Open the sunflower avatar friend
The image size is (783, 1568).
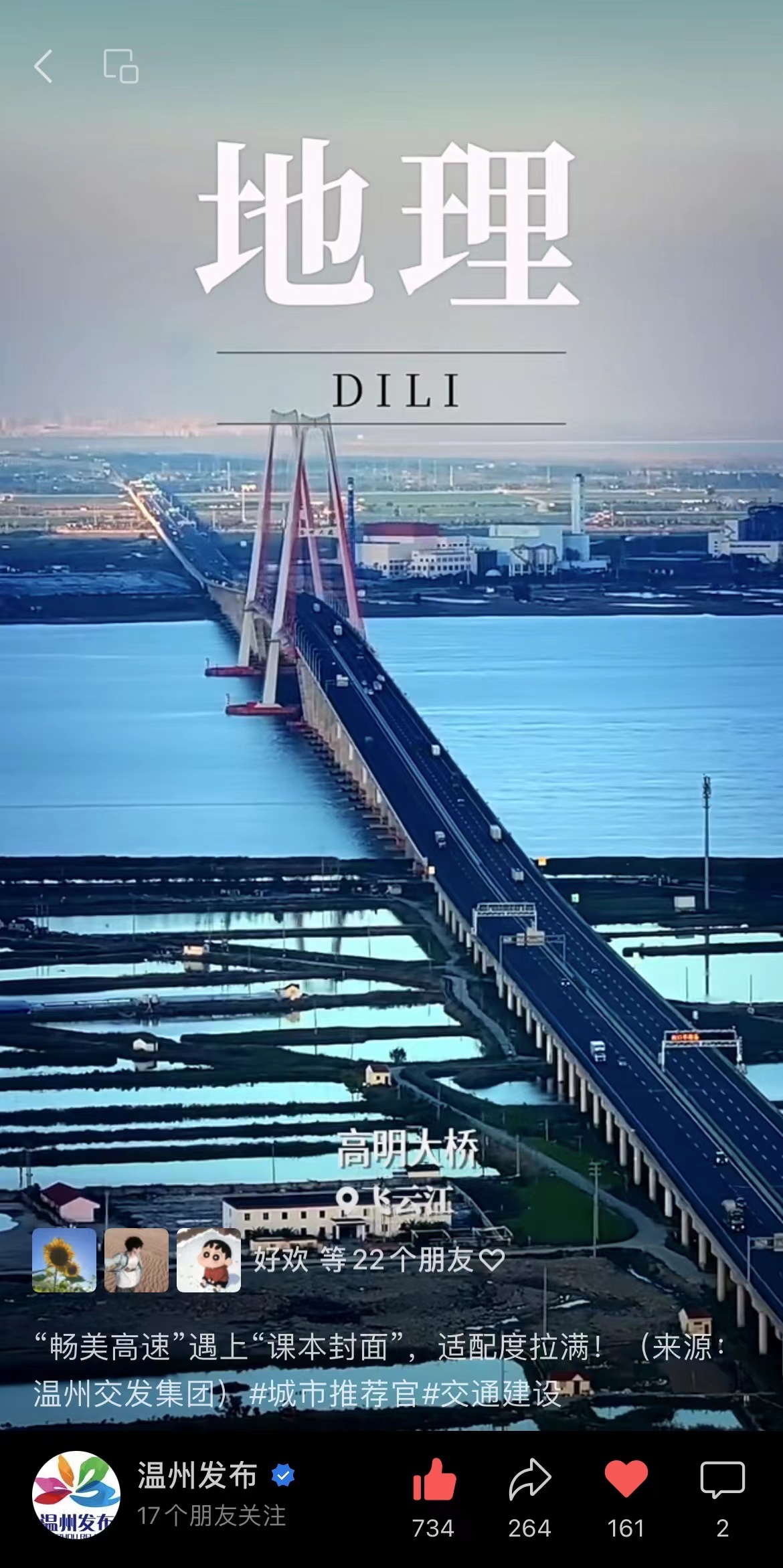pyautogui.click(x=64, y=1260)
